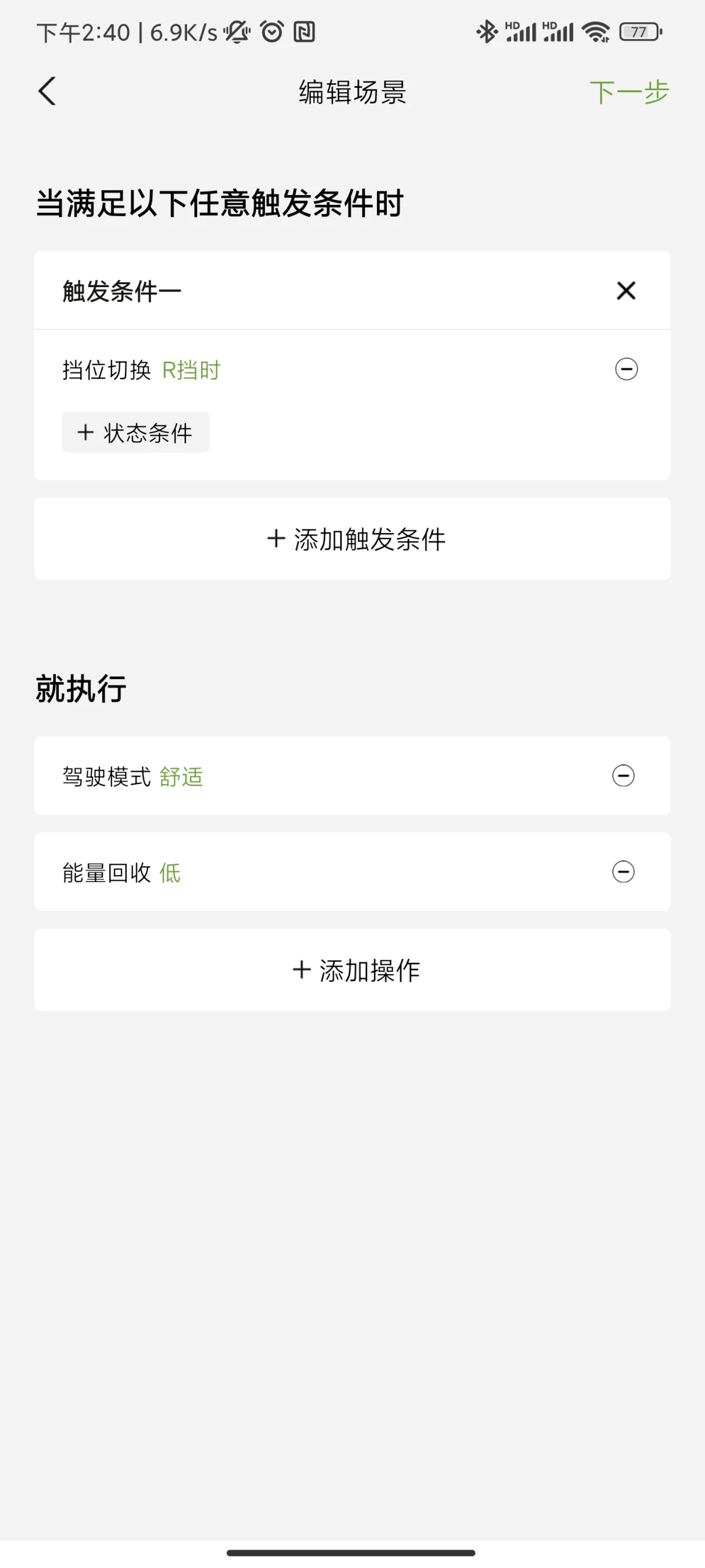
Task: Go back from the 编辑场景 screen
Action: (x=47, y=91)
